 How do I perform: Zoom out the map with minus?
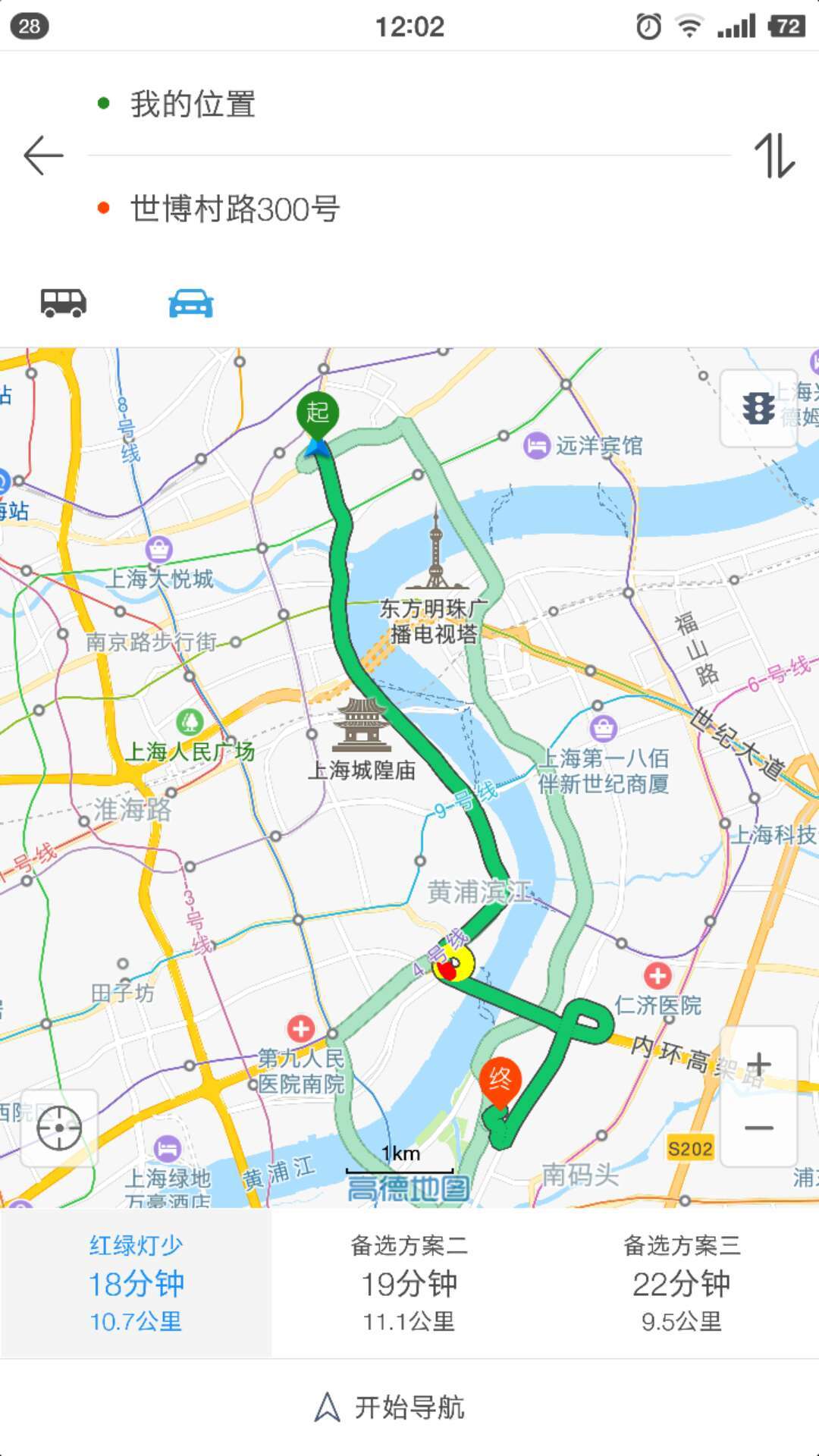pos(759,1128)
